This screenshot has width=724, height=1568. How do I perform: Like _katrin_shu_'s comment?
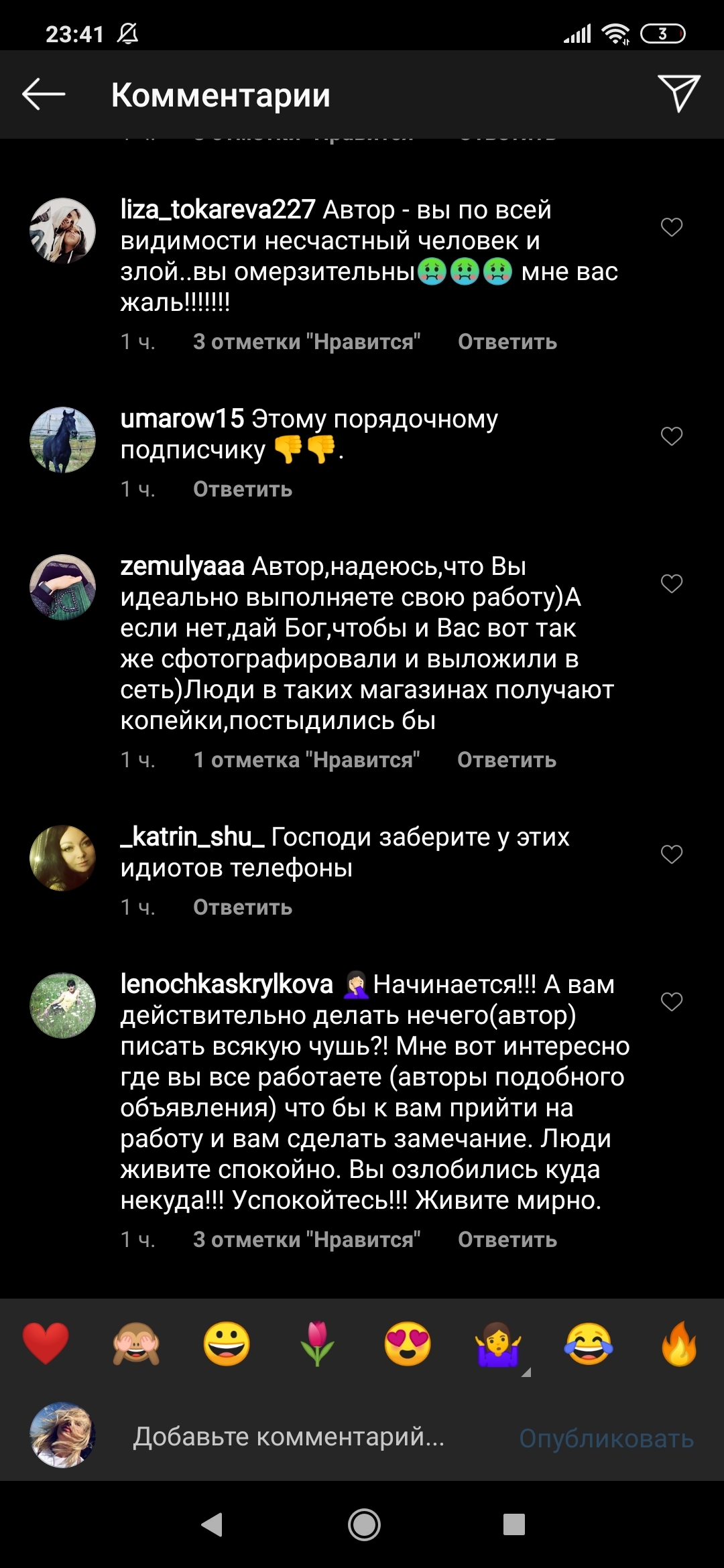pos(671,854)
